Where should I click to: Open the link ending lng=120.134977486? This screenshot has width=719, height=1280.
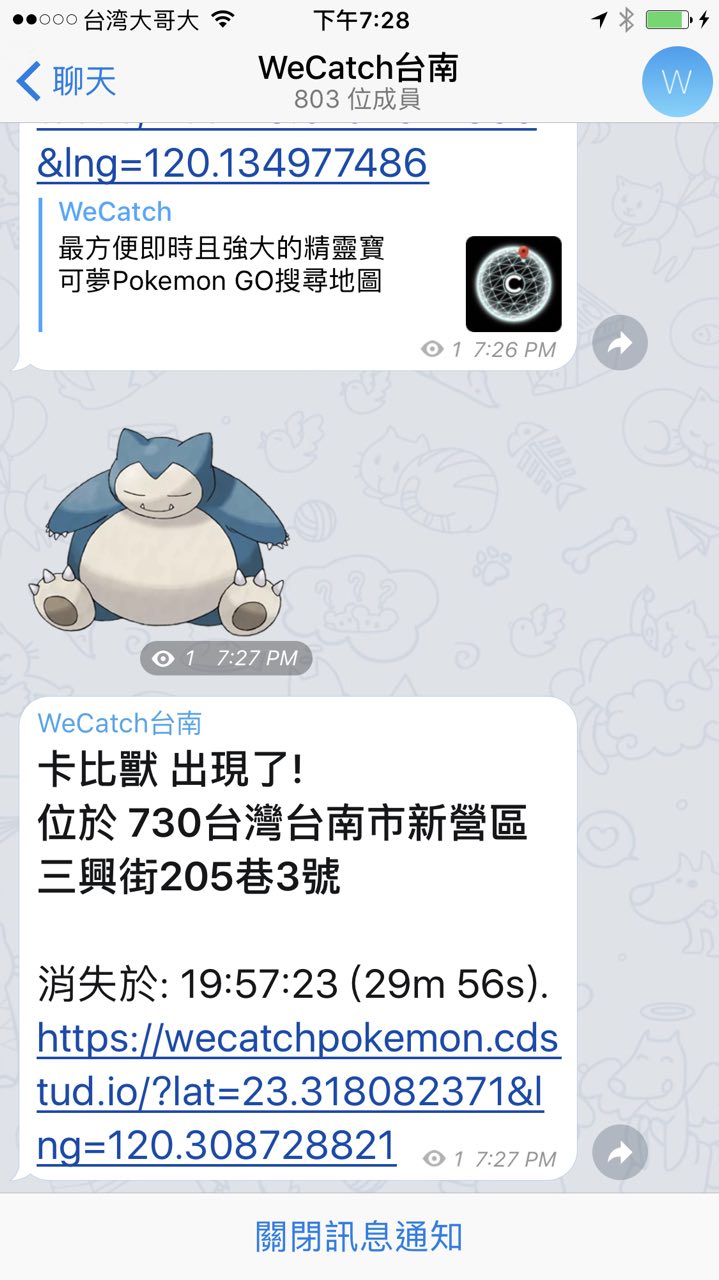tap(233, 163)
